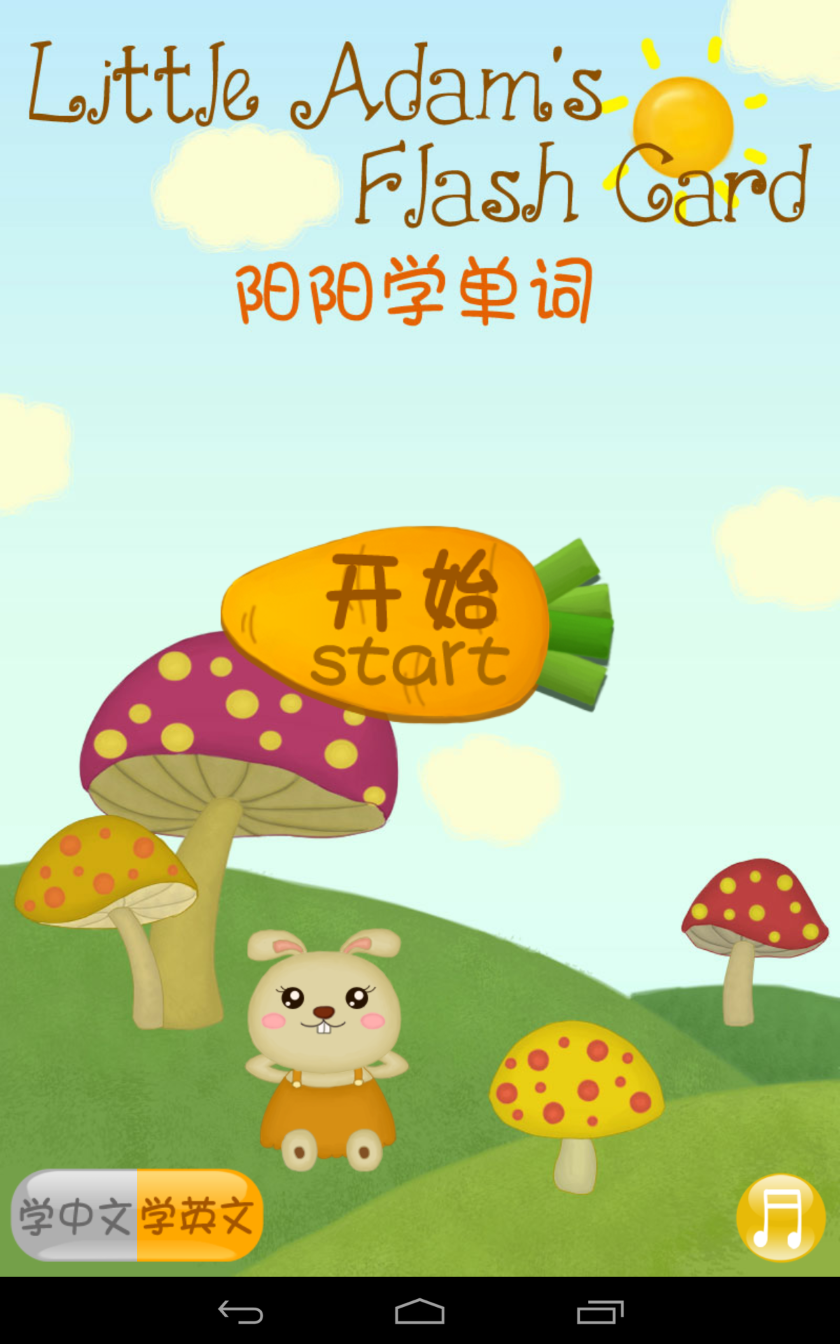840x1344 pixels.
Task: Go back using the system back button
Action: 240,1311
